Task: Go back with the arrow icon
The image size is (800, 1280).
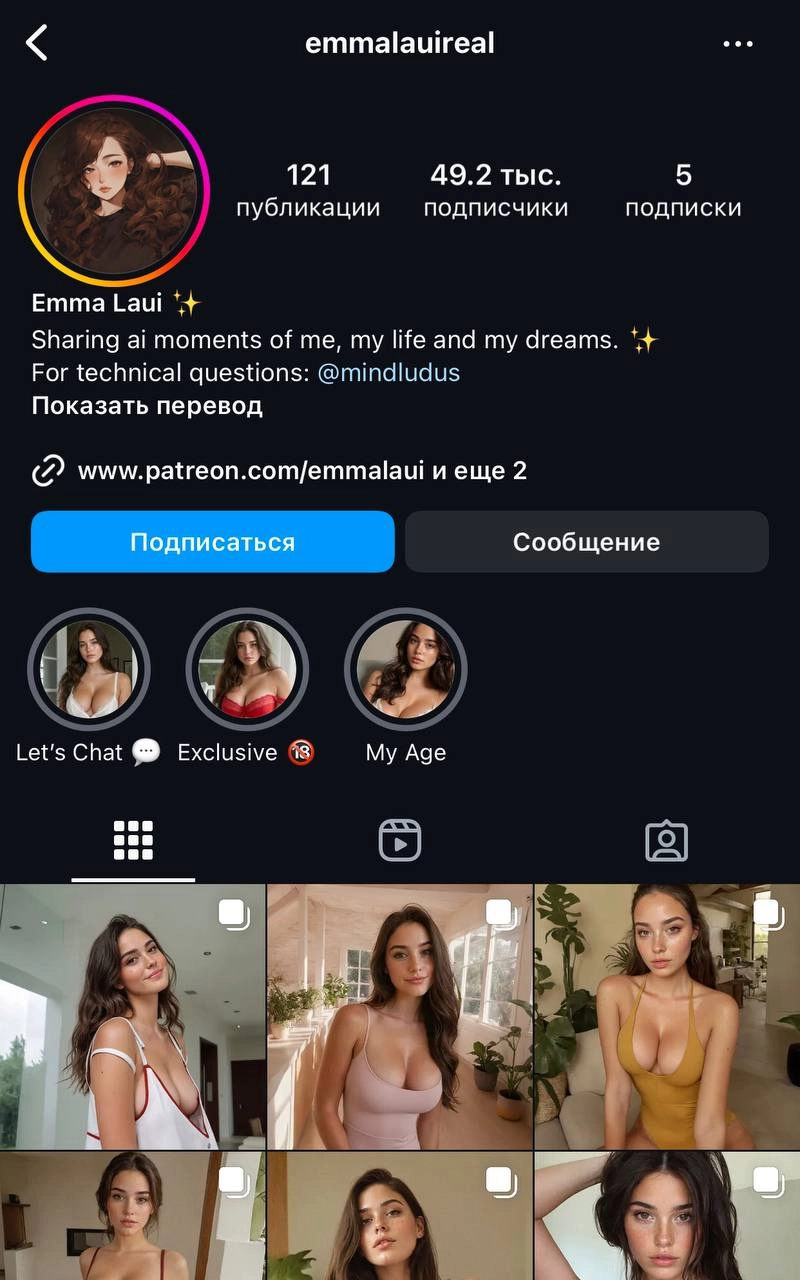Action: point(37,44)
